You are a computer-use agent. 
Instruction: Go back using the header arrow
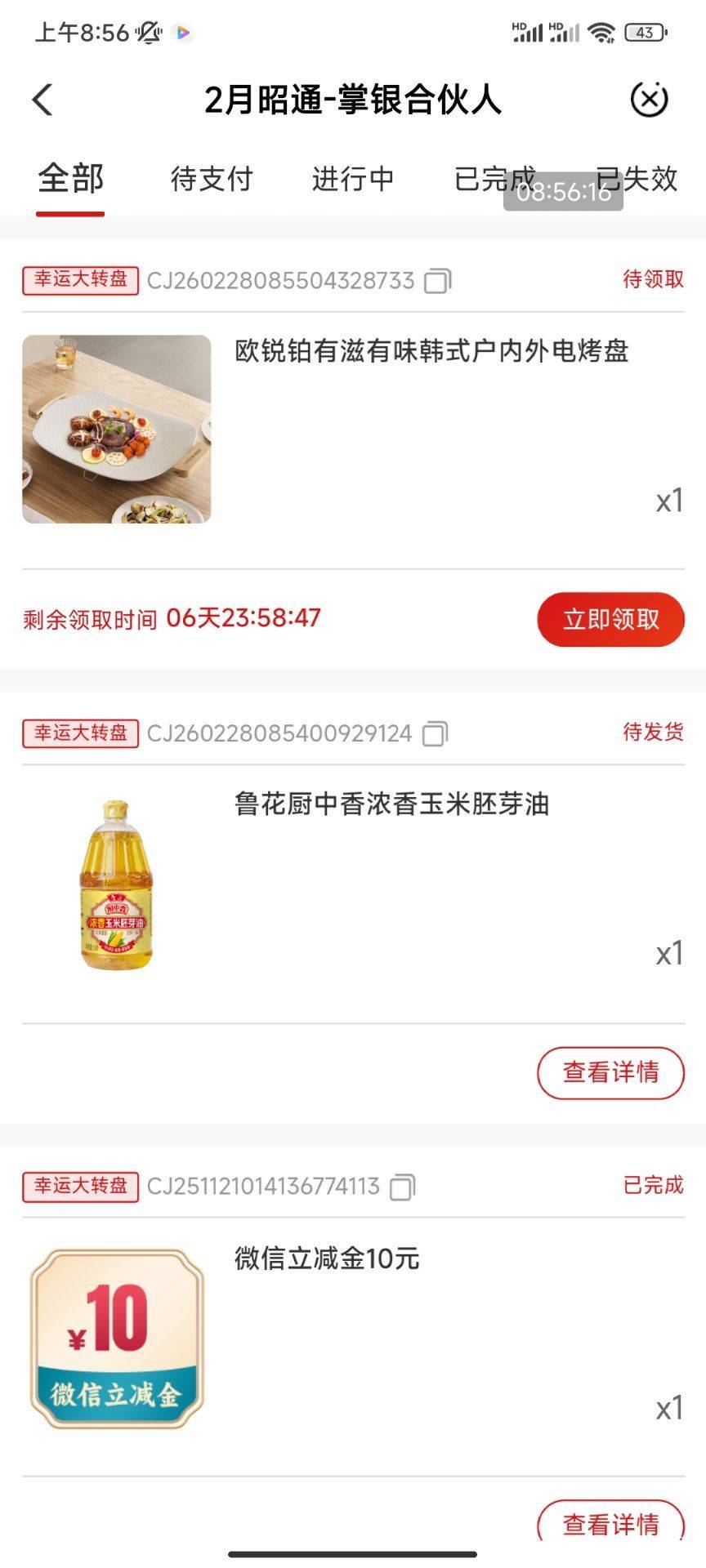coord(42,100)
